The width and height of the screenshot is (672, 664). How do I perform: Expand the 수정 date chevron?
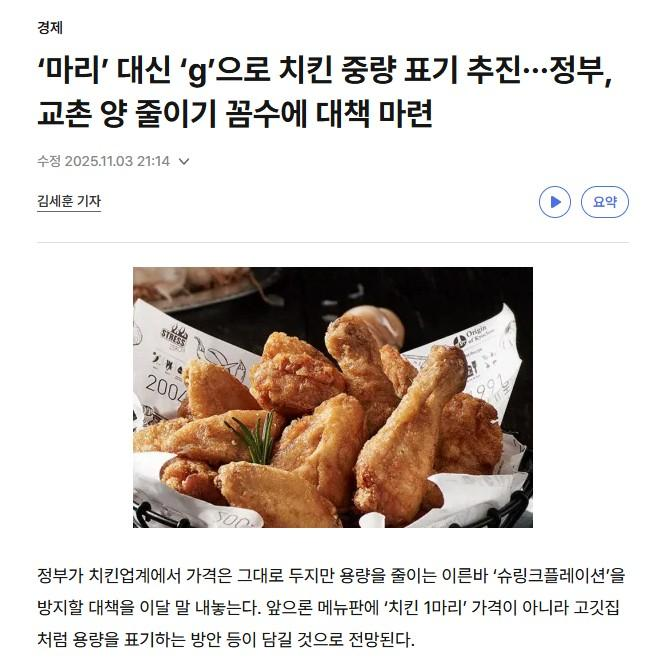click(184, 161)
